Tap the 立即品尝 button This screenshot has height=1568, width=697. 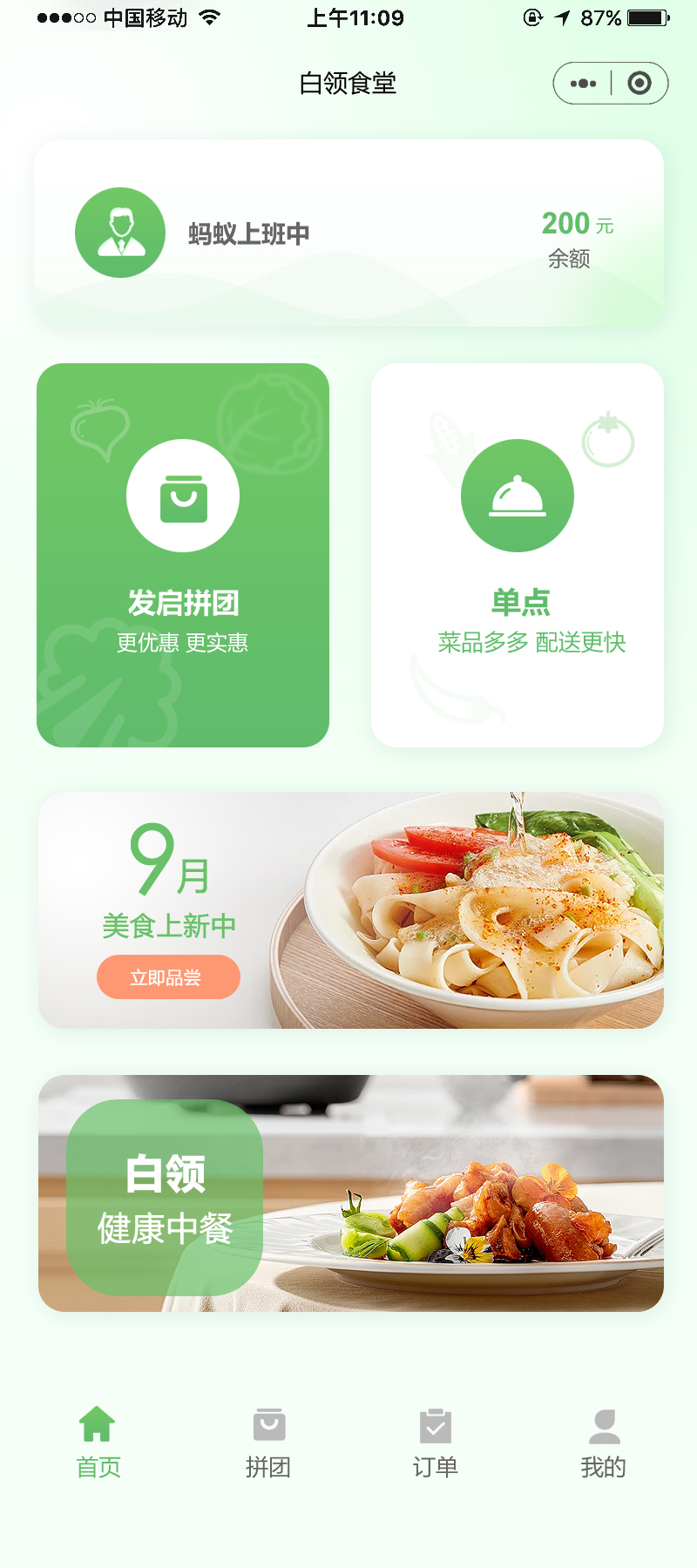pyautogui.click(x=168, y=977)
